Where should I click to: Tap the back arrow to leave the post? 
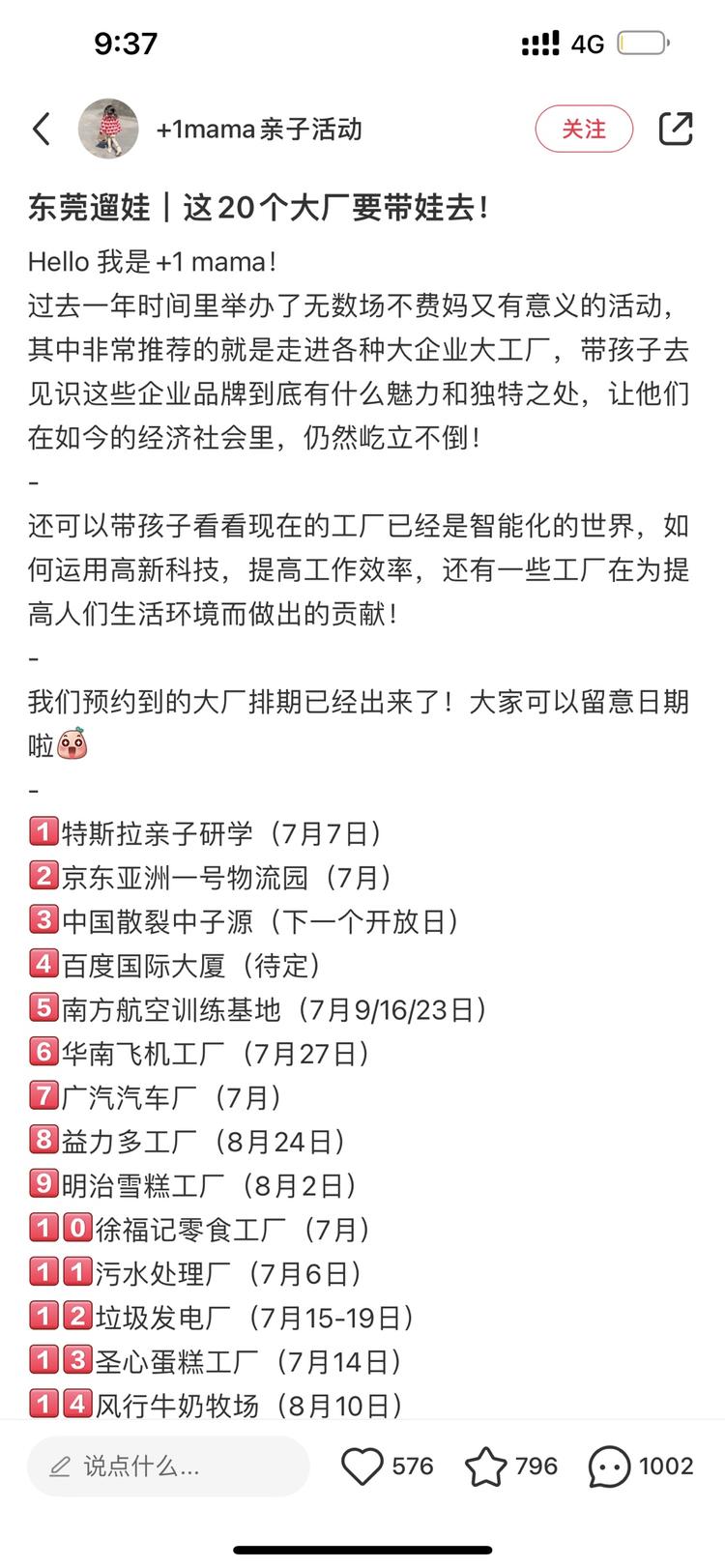pos(41,128)
